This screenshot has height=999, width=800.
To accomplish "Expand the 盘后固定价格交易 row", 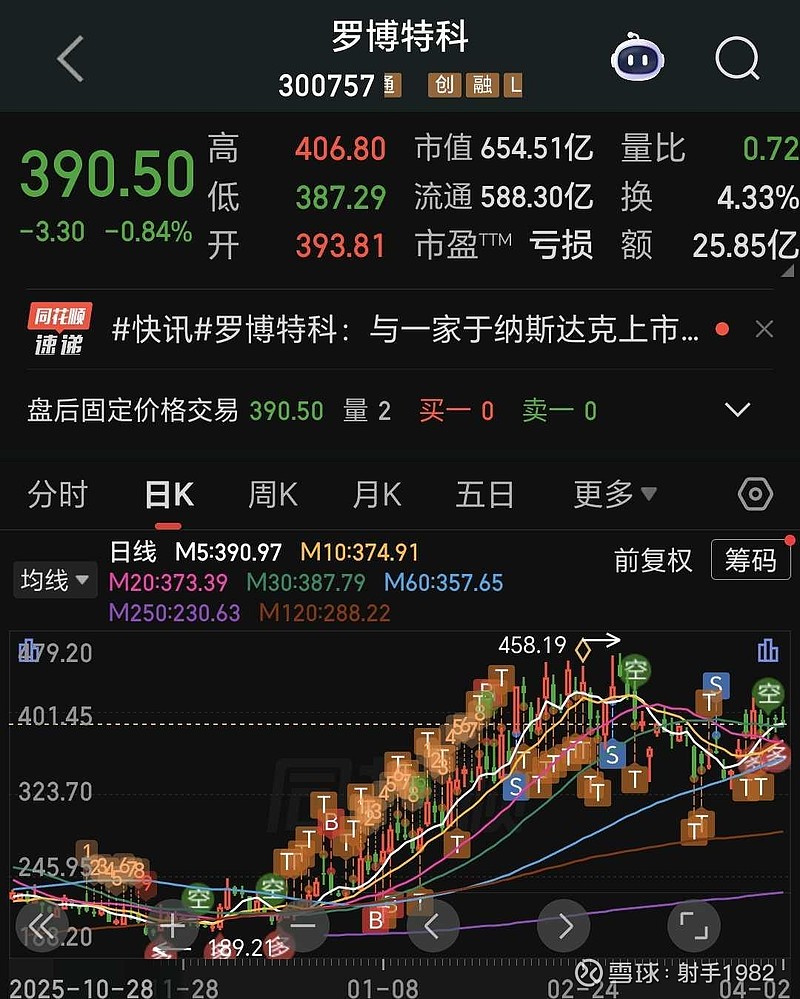I will pos(737,410).
